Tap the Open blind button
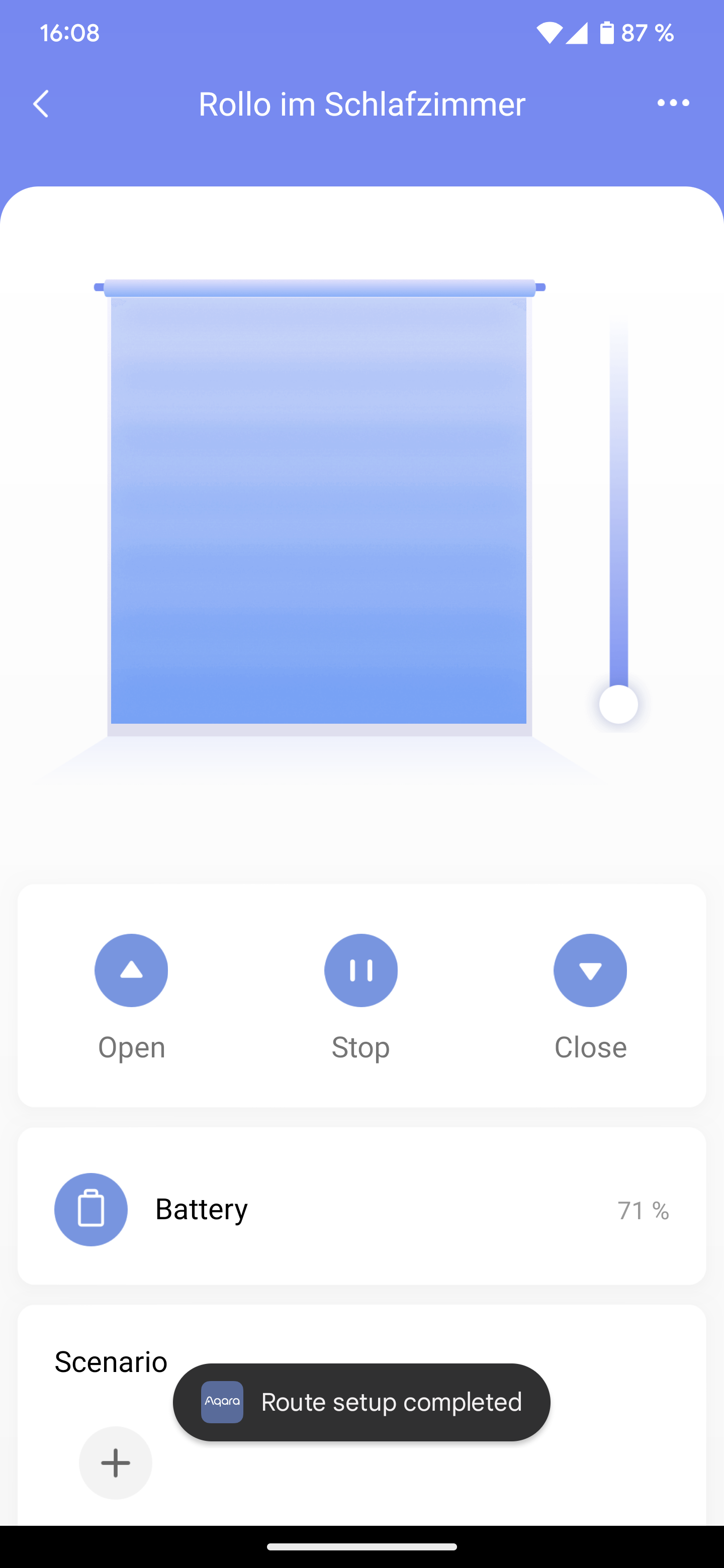The image size is (724, 1568). [x=132, y=970]
